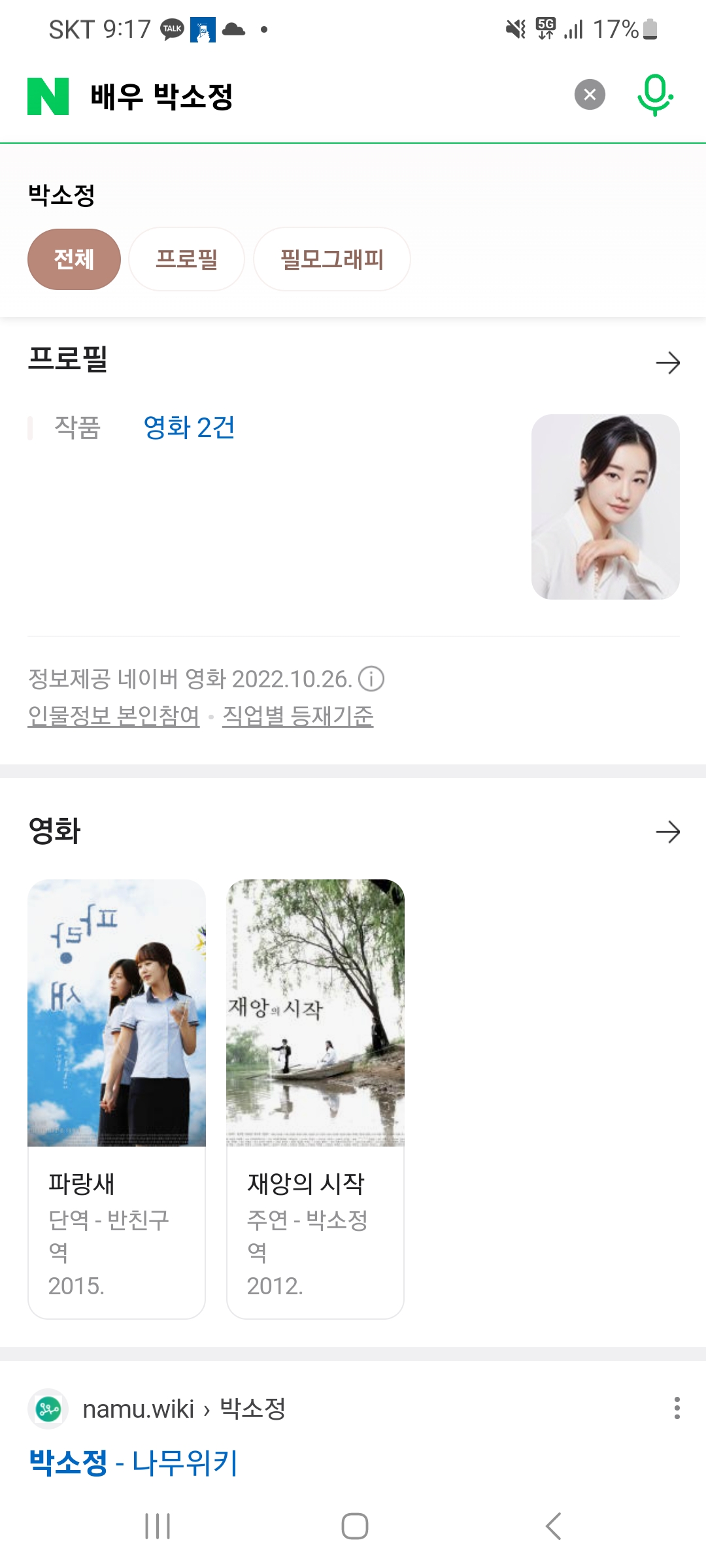
Task: Open 직업별 등재기준 link
Action: tap(298, 716)
